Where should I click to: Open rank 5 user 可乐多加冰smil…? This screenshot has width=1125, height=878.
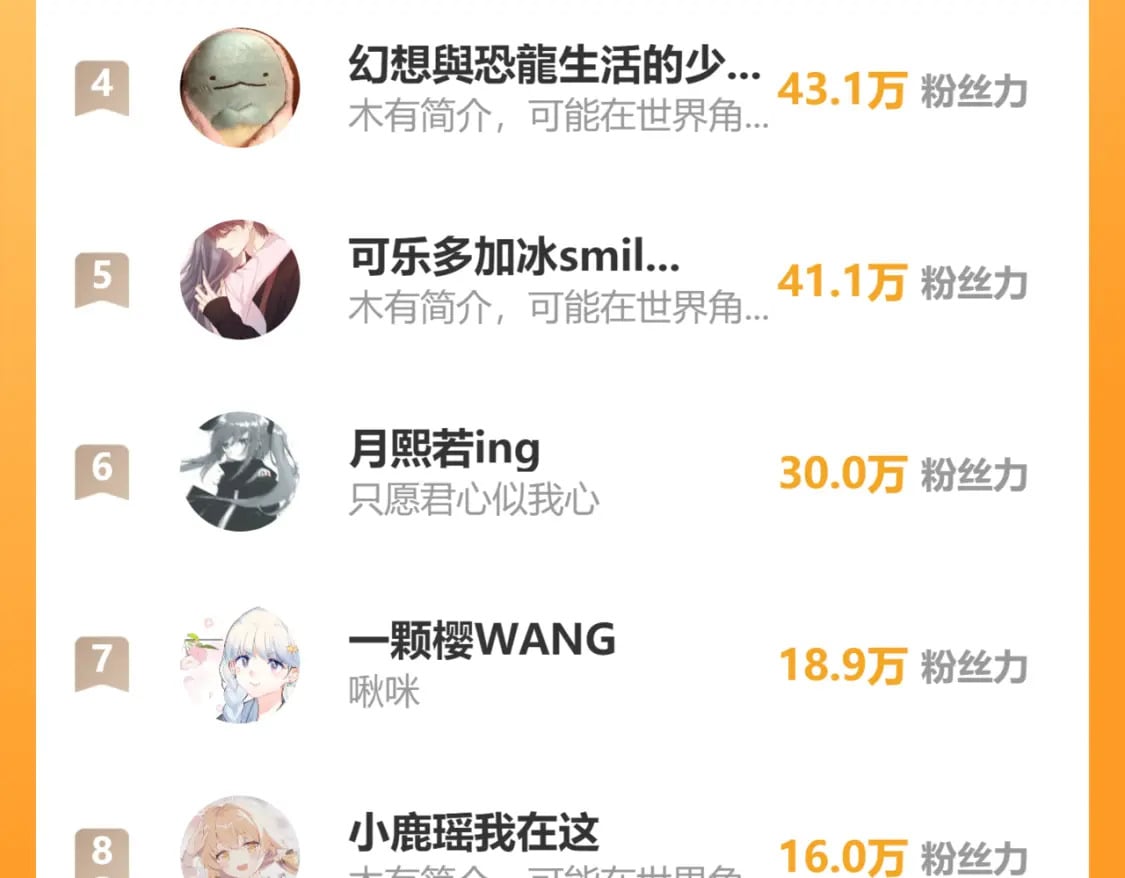562,280
